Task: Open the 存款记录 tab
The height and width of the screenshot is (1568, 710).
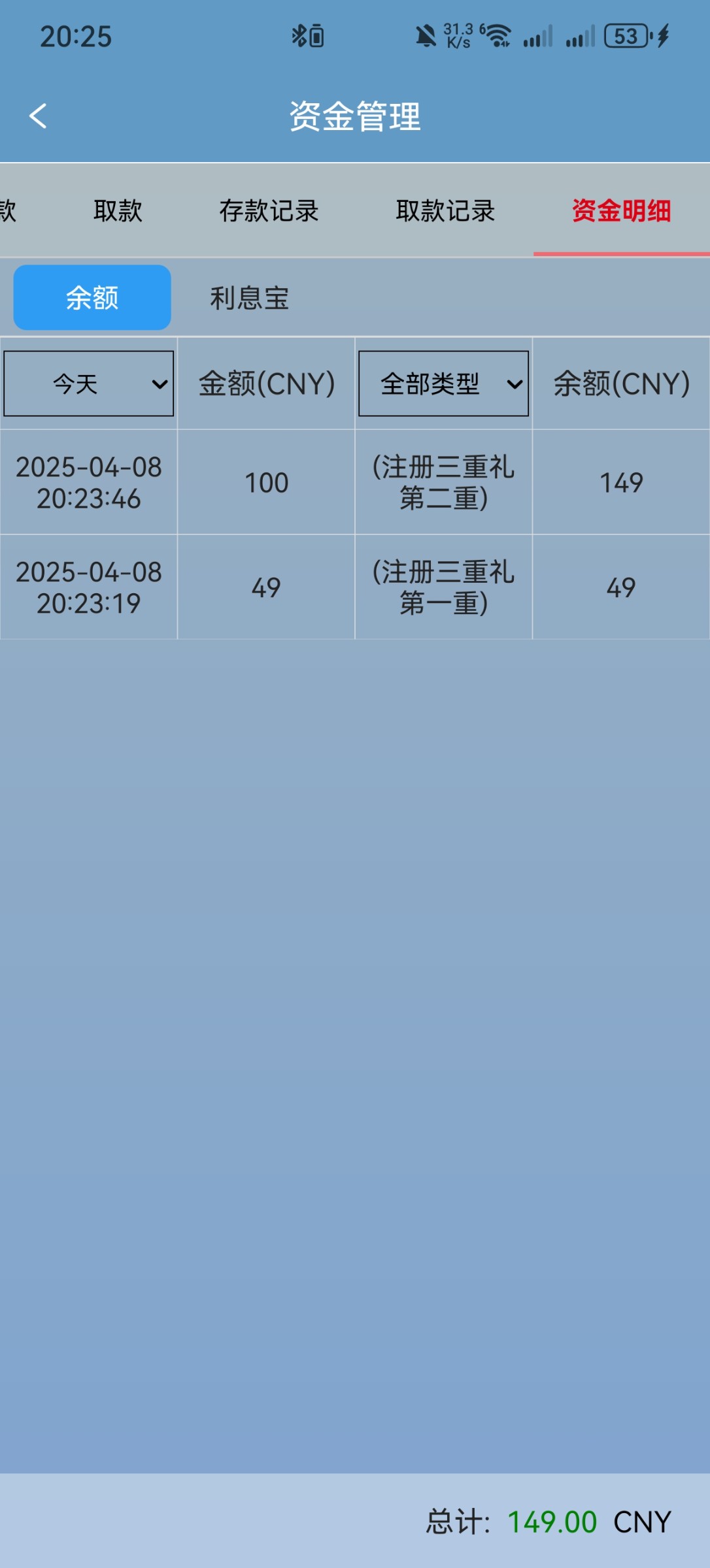Action: pyautogui.click(x=269, y=210)
